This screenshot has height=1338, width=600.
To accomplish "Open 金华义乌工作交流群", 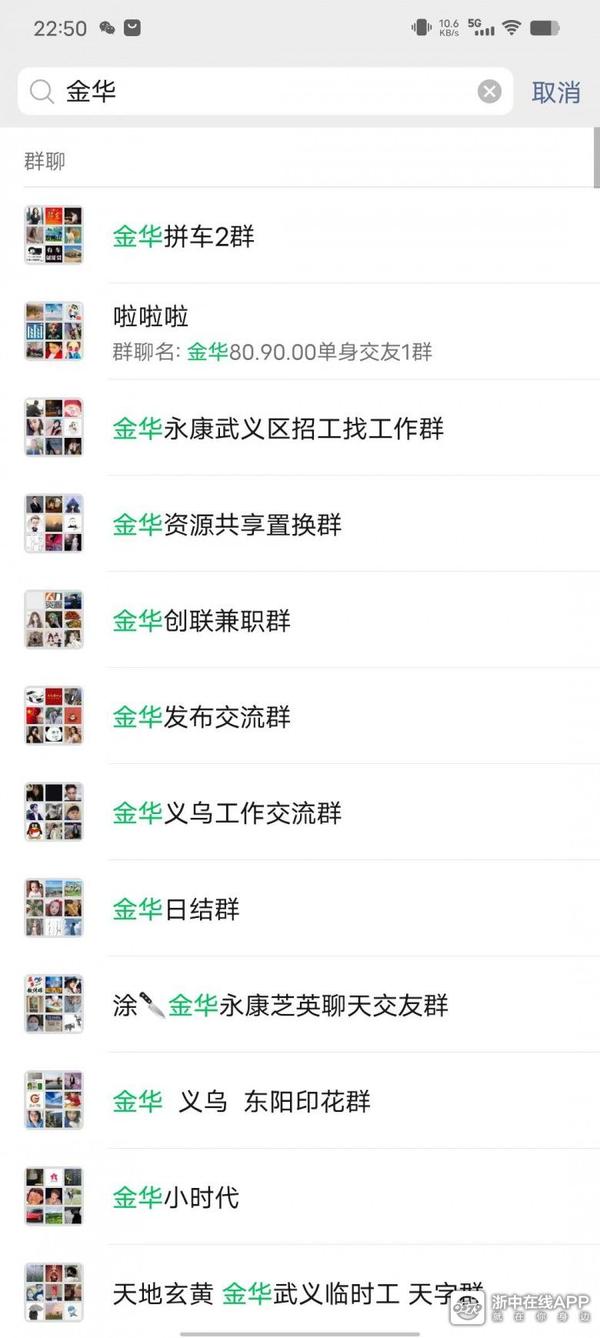I will (300, 812).
